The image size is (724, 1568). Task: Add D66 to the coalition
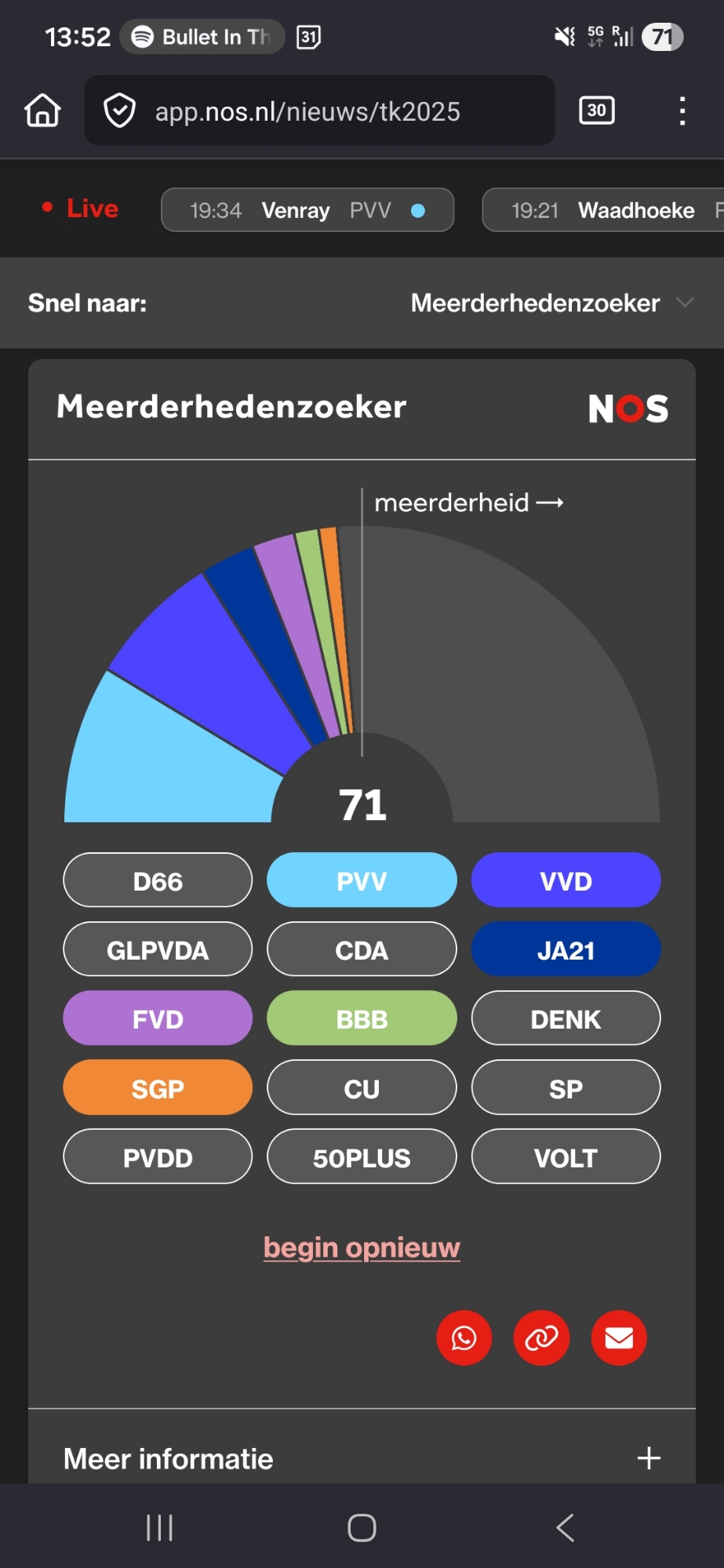pyautogui.click(x=158, y=880)
